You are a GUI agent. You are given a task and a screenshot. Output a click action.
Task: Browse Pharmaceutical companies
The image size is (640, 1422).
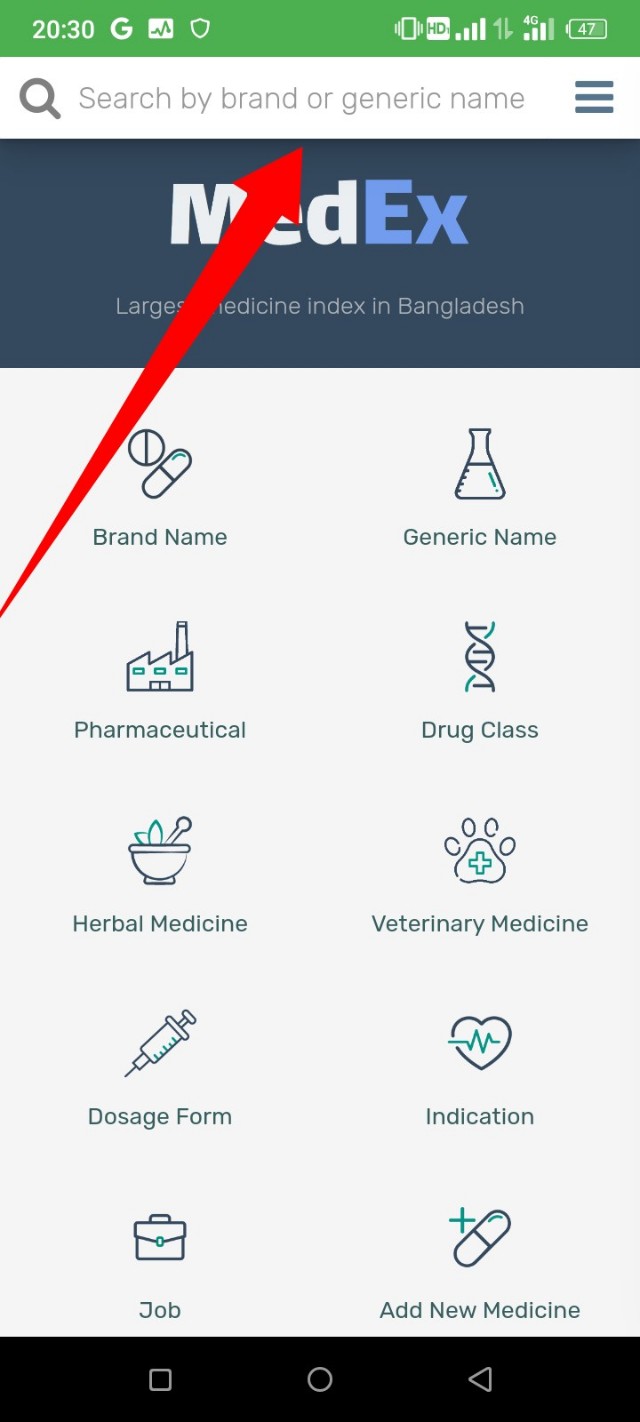(x=160, y=680)
